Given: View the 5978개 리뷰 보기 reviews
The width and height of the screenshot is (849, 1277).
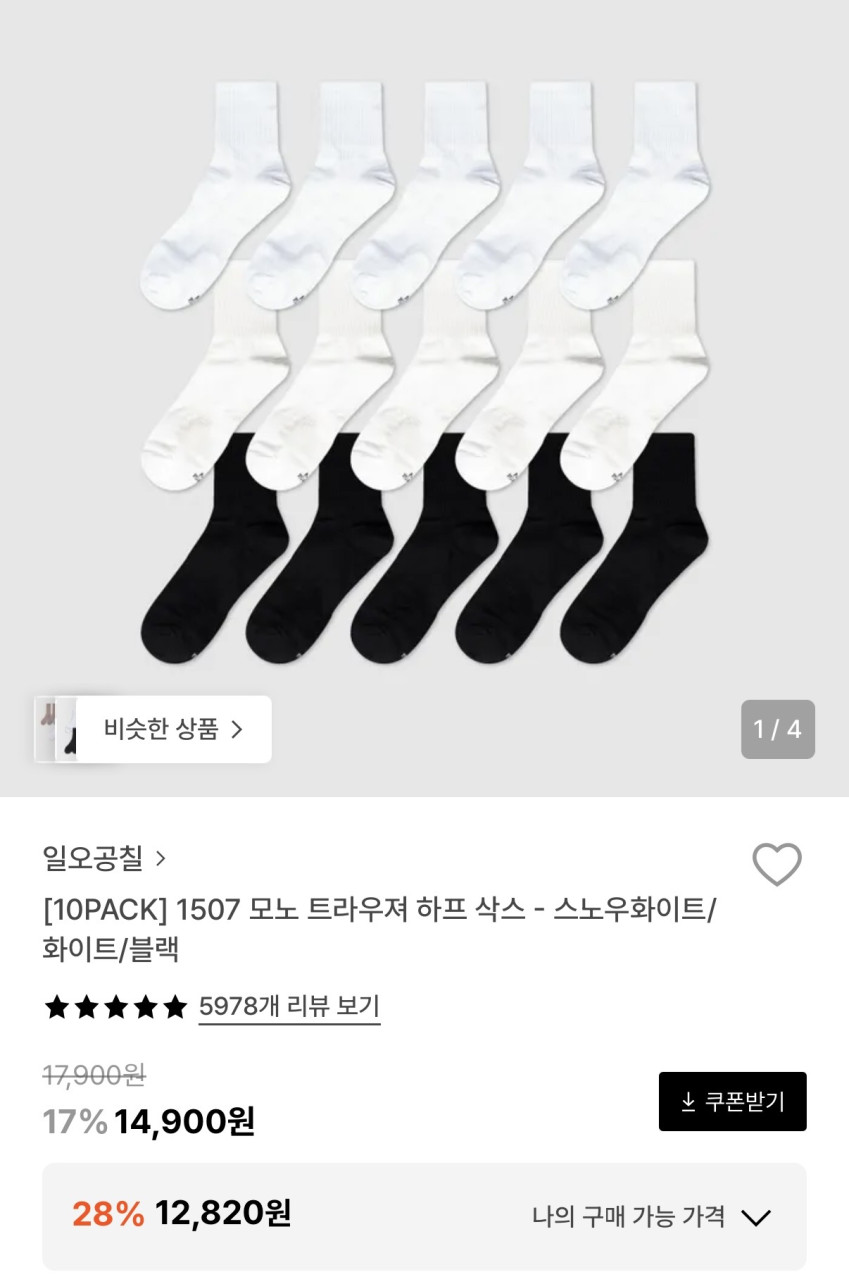Looking at the screenshot, I should click(x=289, y=1006).
